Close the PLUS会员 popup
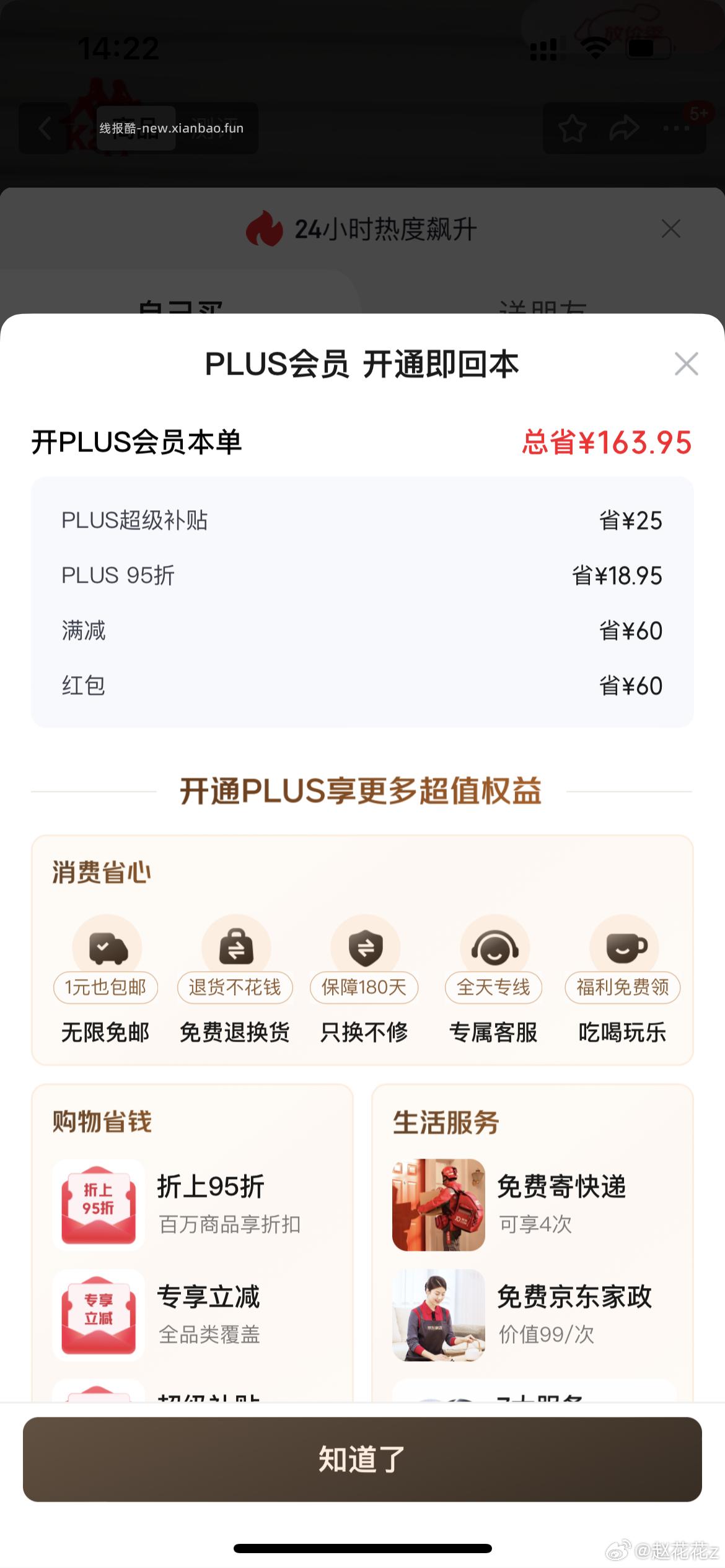Screen dimensions: 725x1568 685,364
